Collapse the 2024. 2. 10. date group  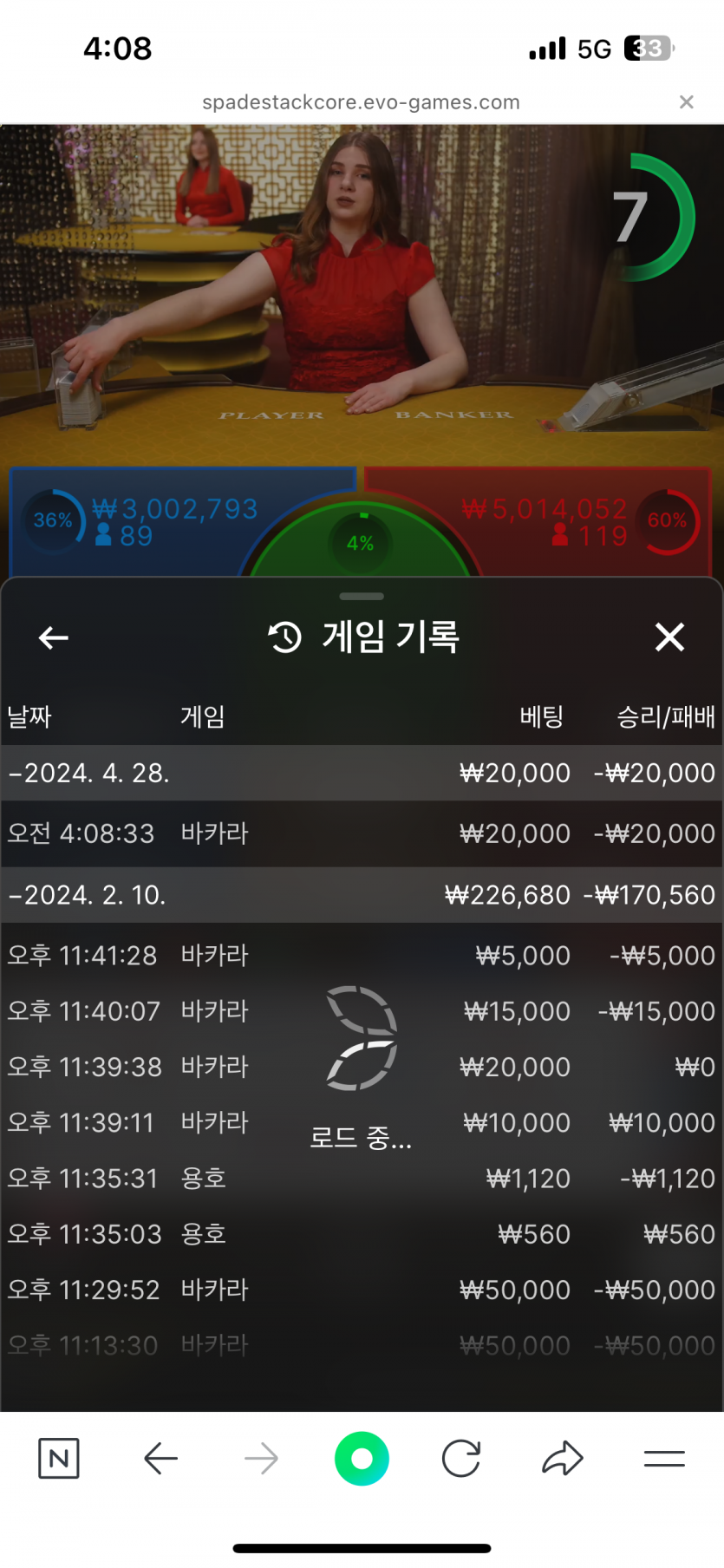click(88, 895)
